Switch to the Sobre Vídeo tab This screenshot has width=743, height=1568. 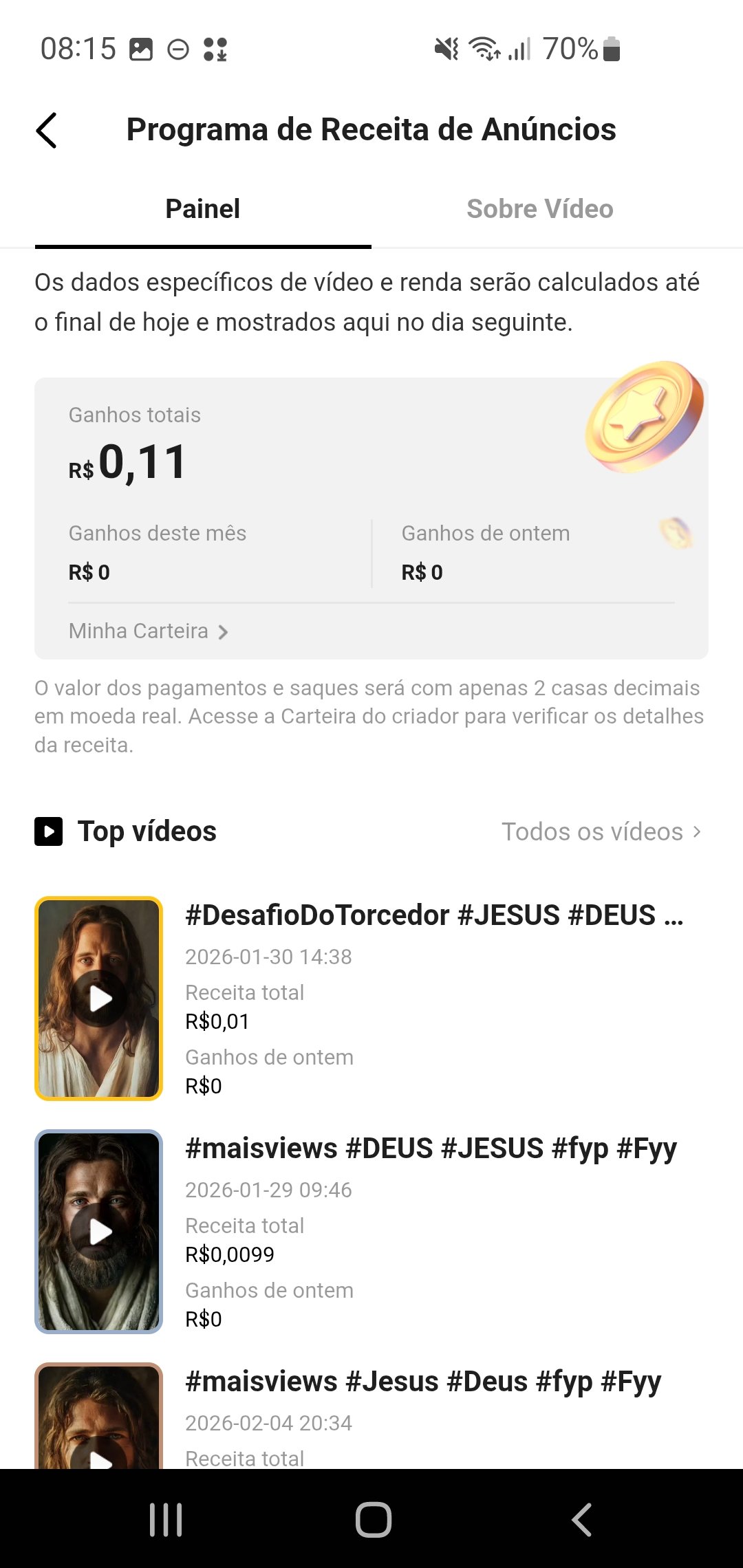[540, 209]
